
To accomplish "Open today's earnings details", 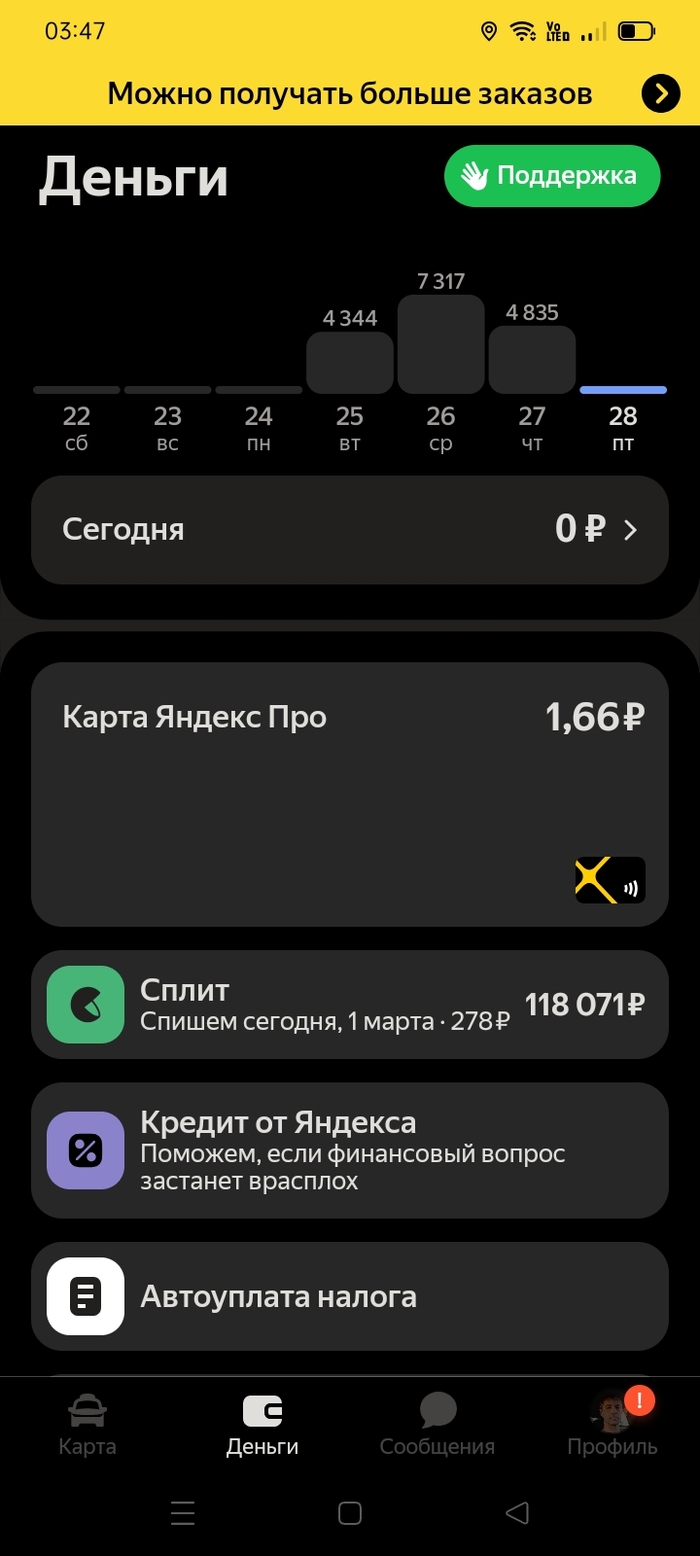I will coord(350,530).
